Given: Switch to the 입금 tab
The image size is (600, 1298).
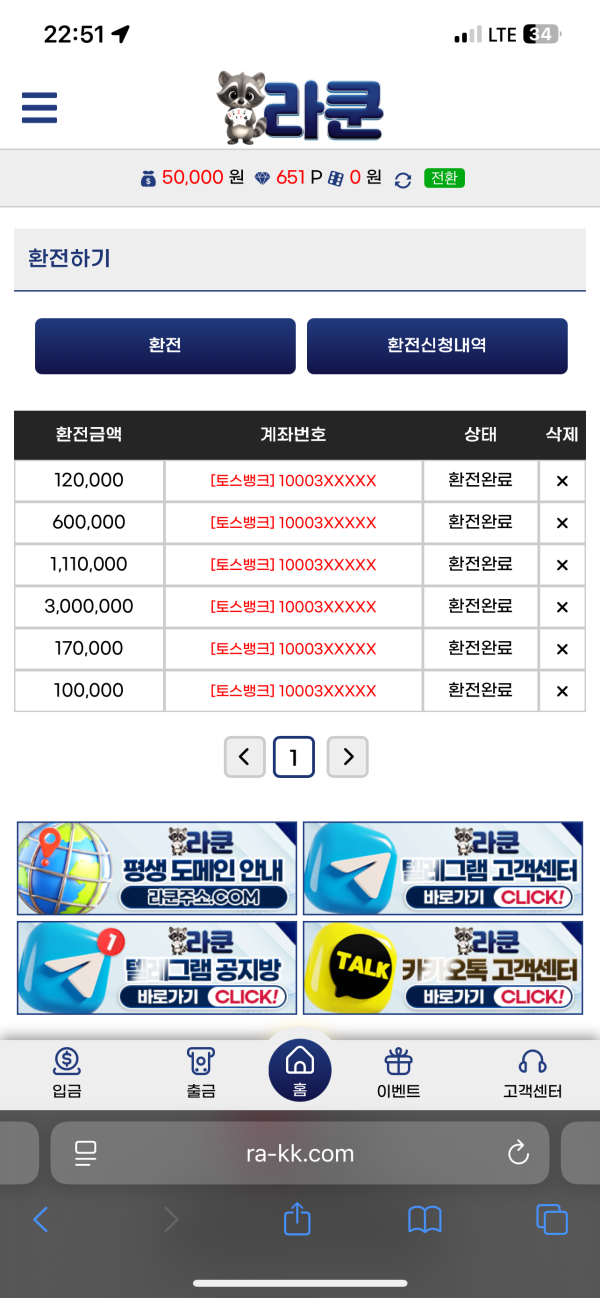Looking at the screenshot, I should [x=67, y=1074].
